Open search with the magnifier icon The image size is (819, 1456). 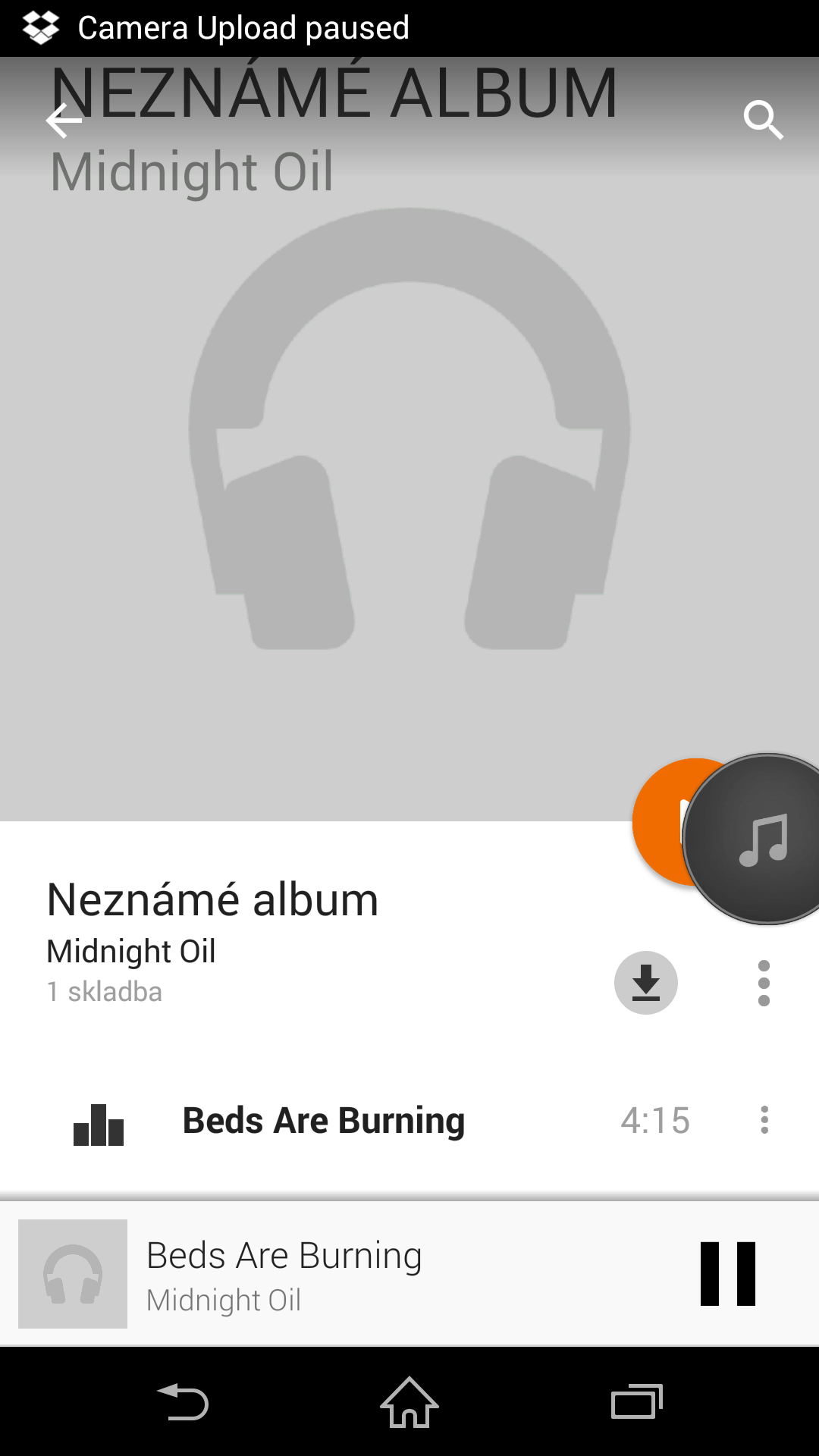(x=763, y=120)
